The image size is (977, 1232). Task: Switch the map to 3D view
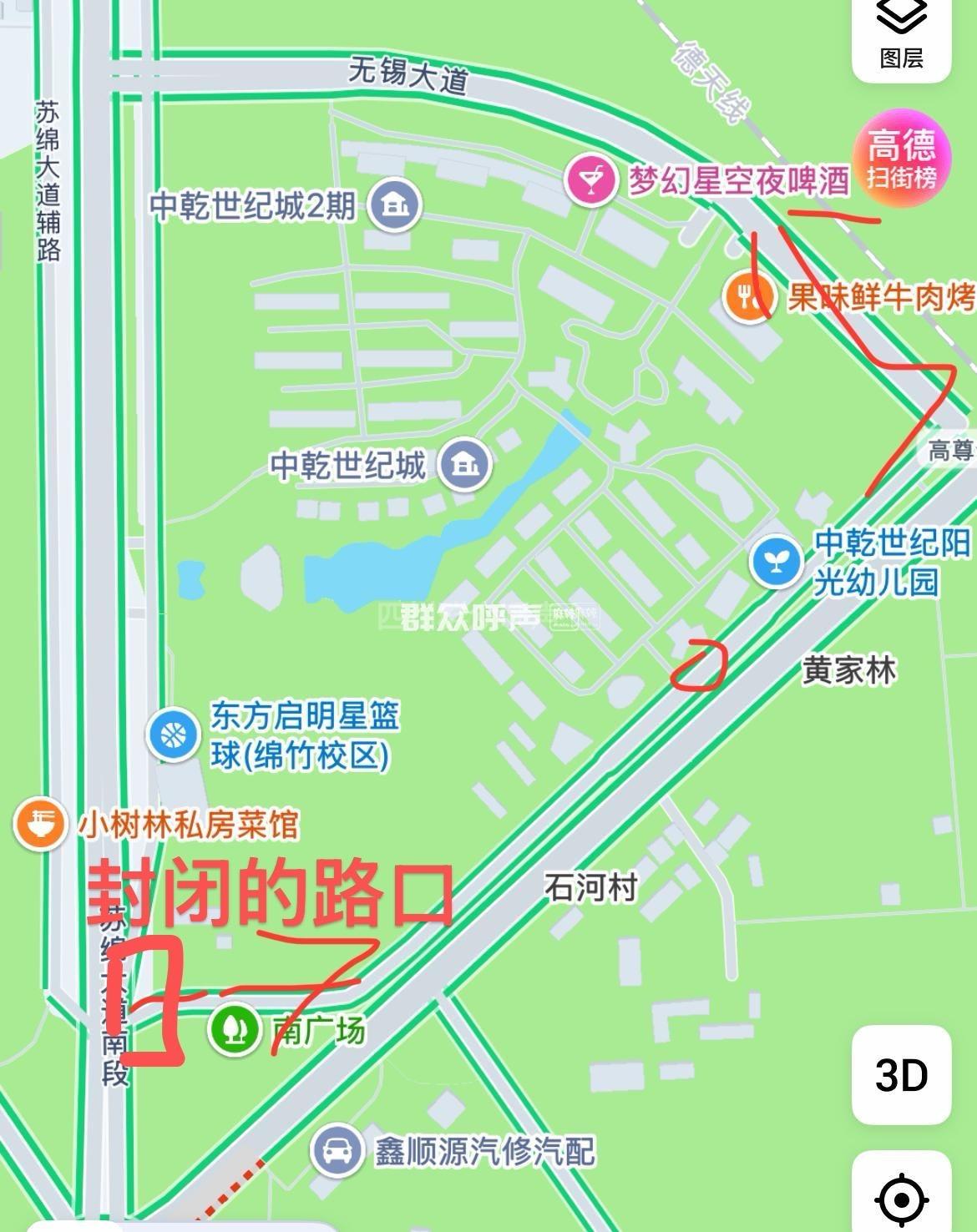point(901,1075)
